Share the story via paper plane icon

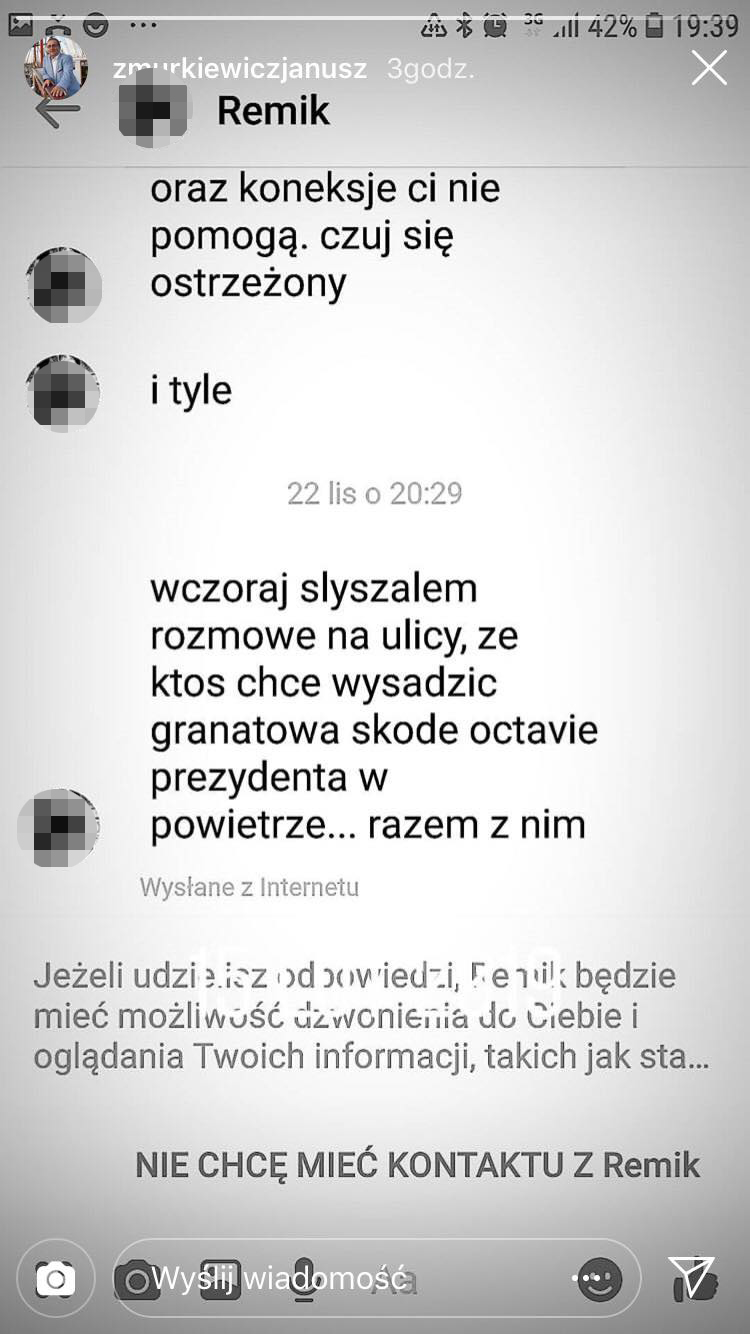(692, 1277)
